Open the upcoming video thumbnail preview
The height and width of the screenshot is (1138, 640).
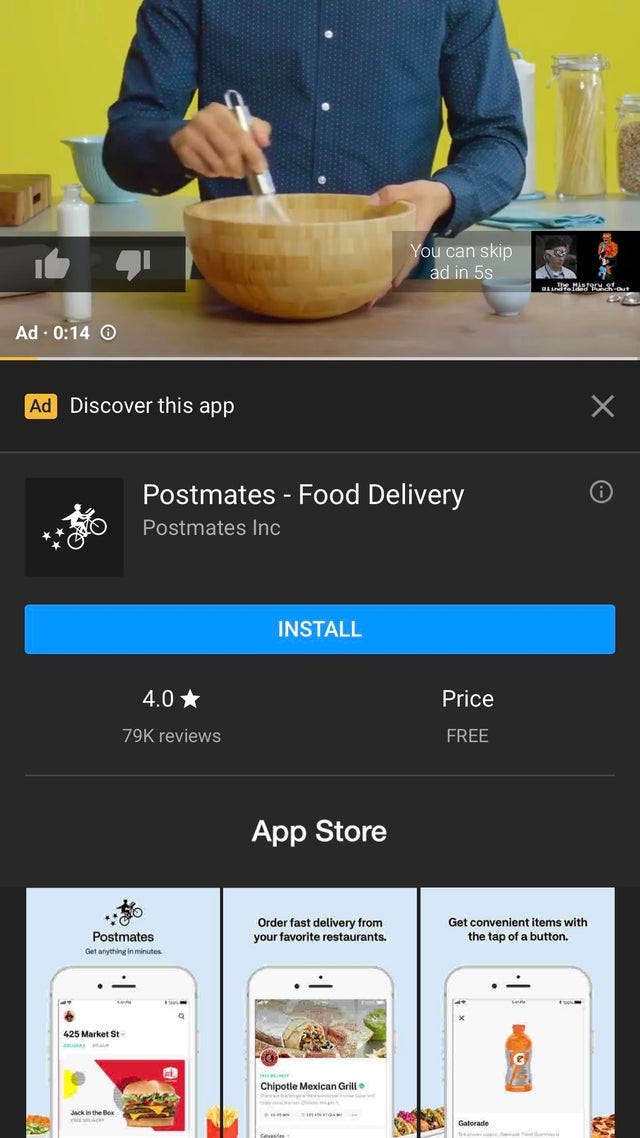585,262
